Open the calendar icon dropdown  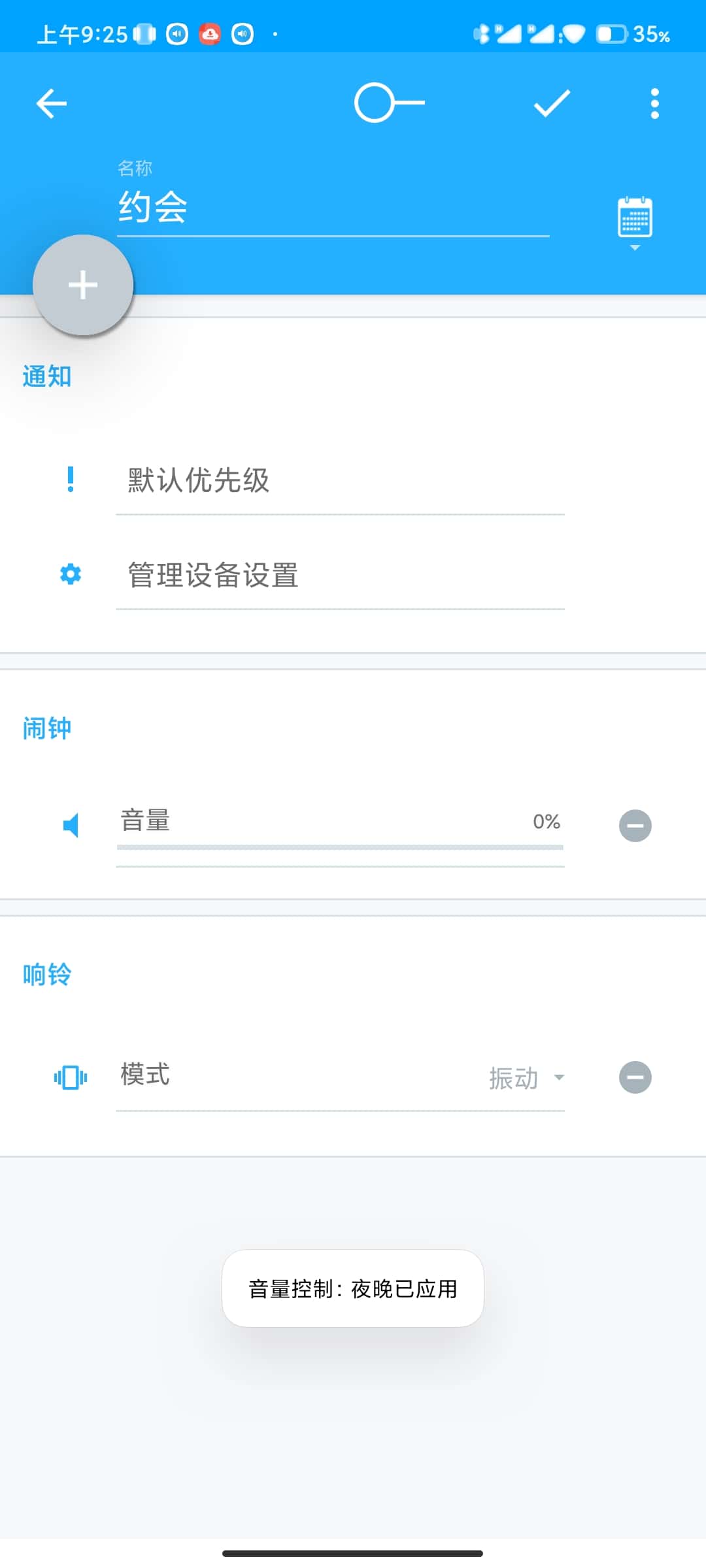tap(635, 222)
